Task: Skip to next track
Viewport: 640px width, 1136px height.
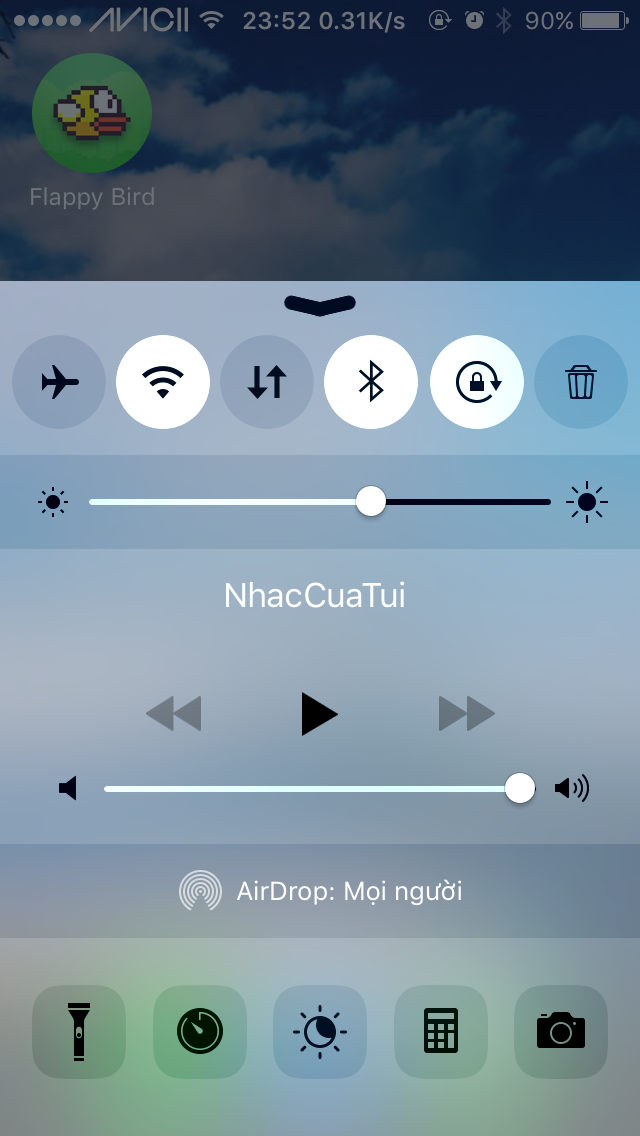Action: coord(466,714)
